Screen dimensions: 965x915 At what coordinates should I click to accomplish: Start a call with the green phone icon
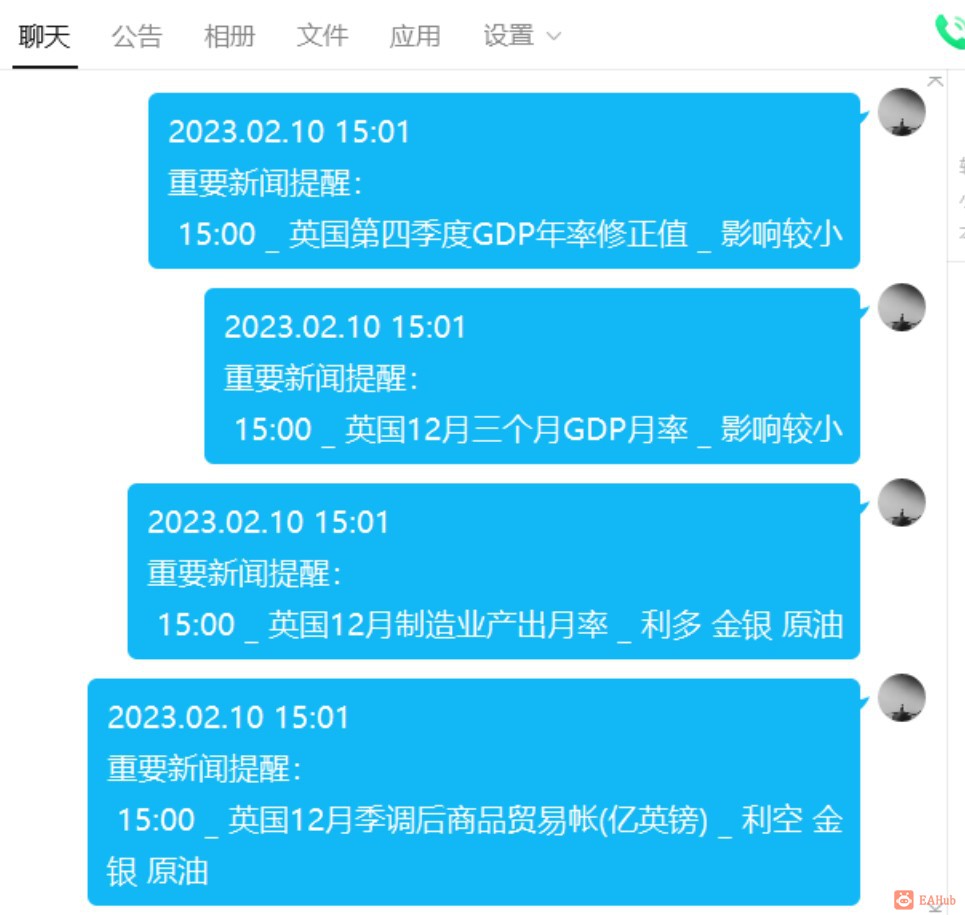click(950, 32)
